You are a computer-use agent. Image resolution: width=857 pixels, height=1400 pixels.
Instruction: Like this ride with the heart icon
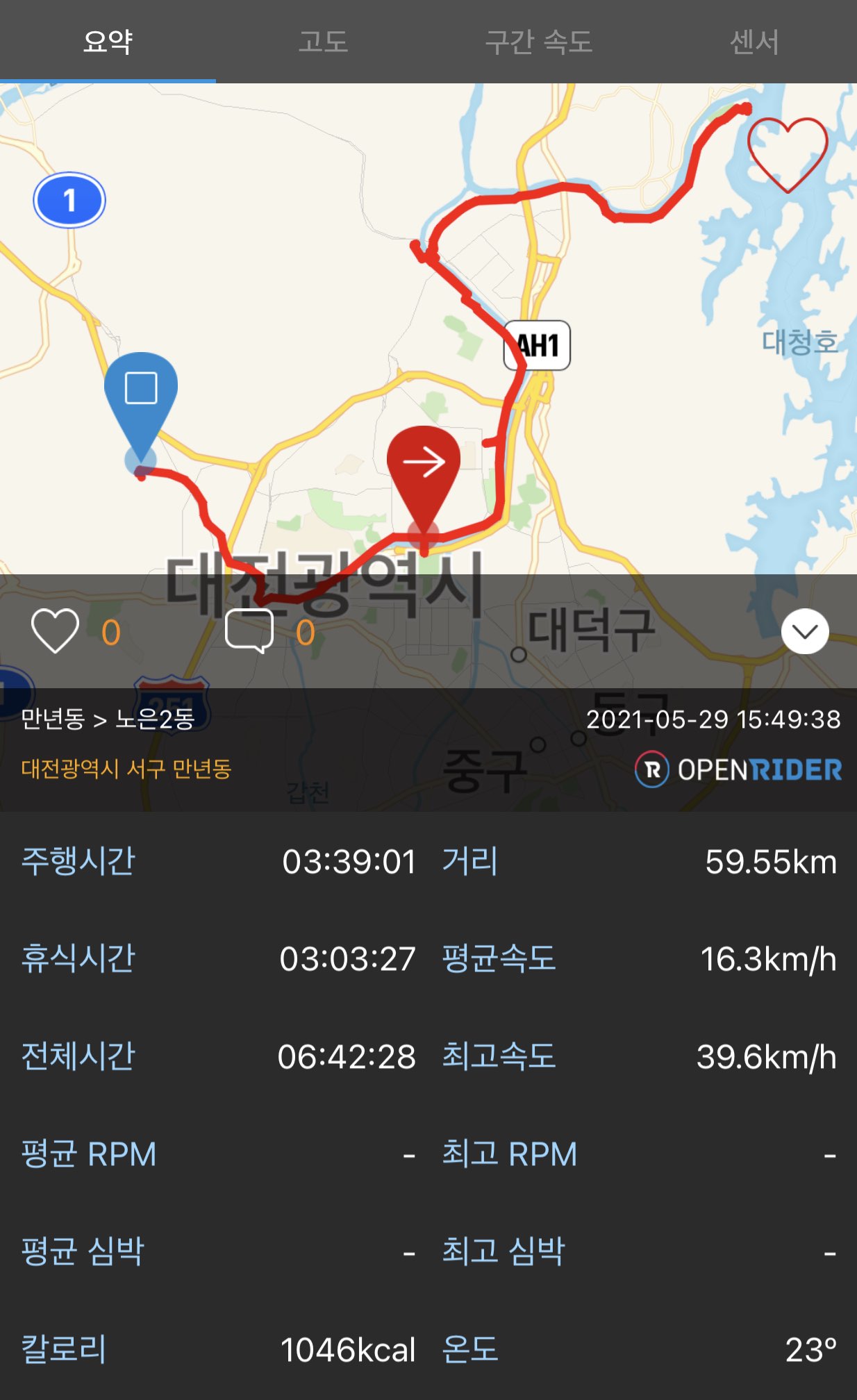[x=55, y=631]
